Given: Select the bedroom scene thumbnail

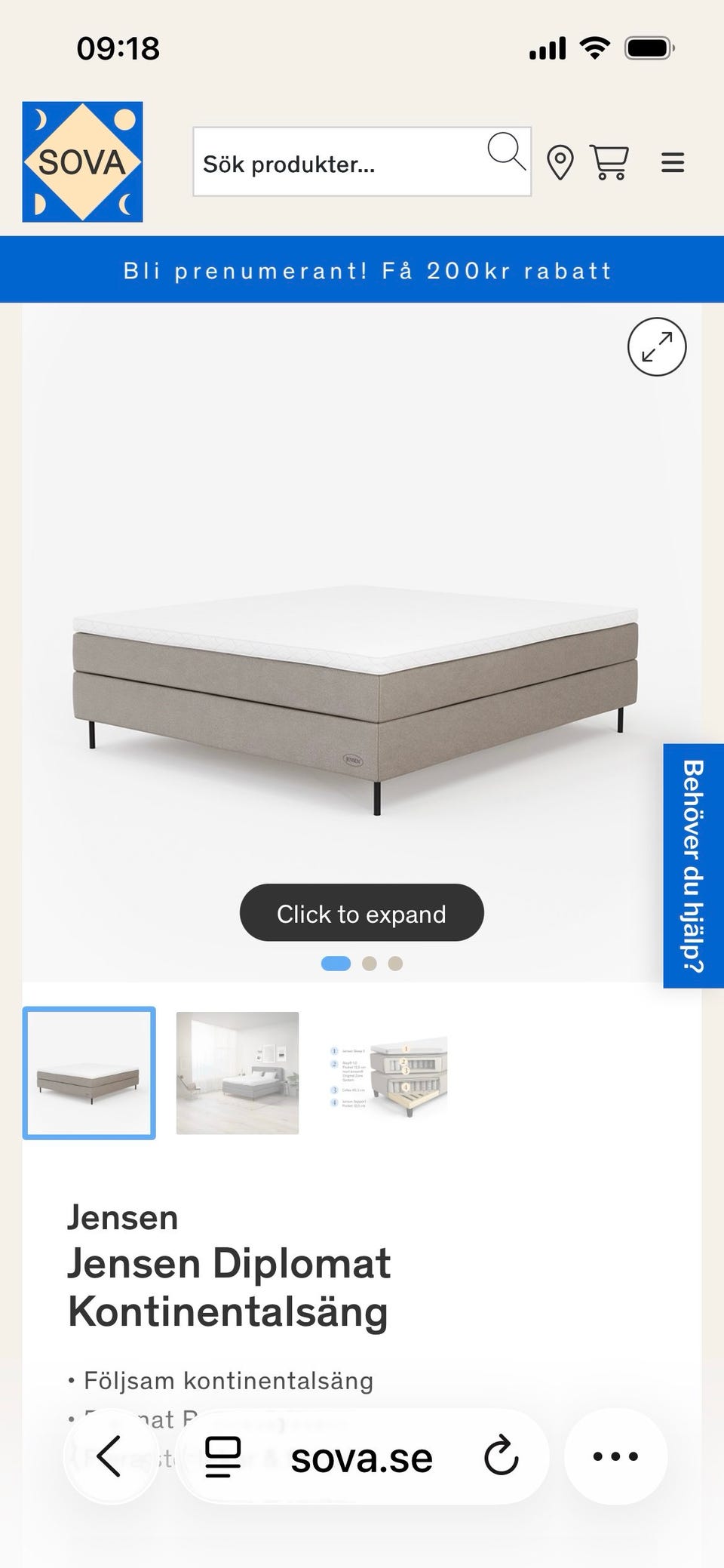Looking at the screenshot, I should (x=238, y=1073).
